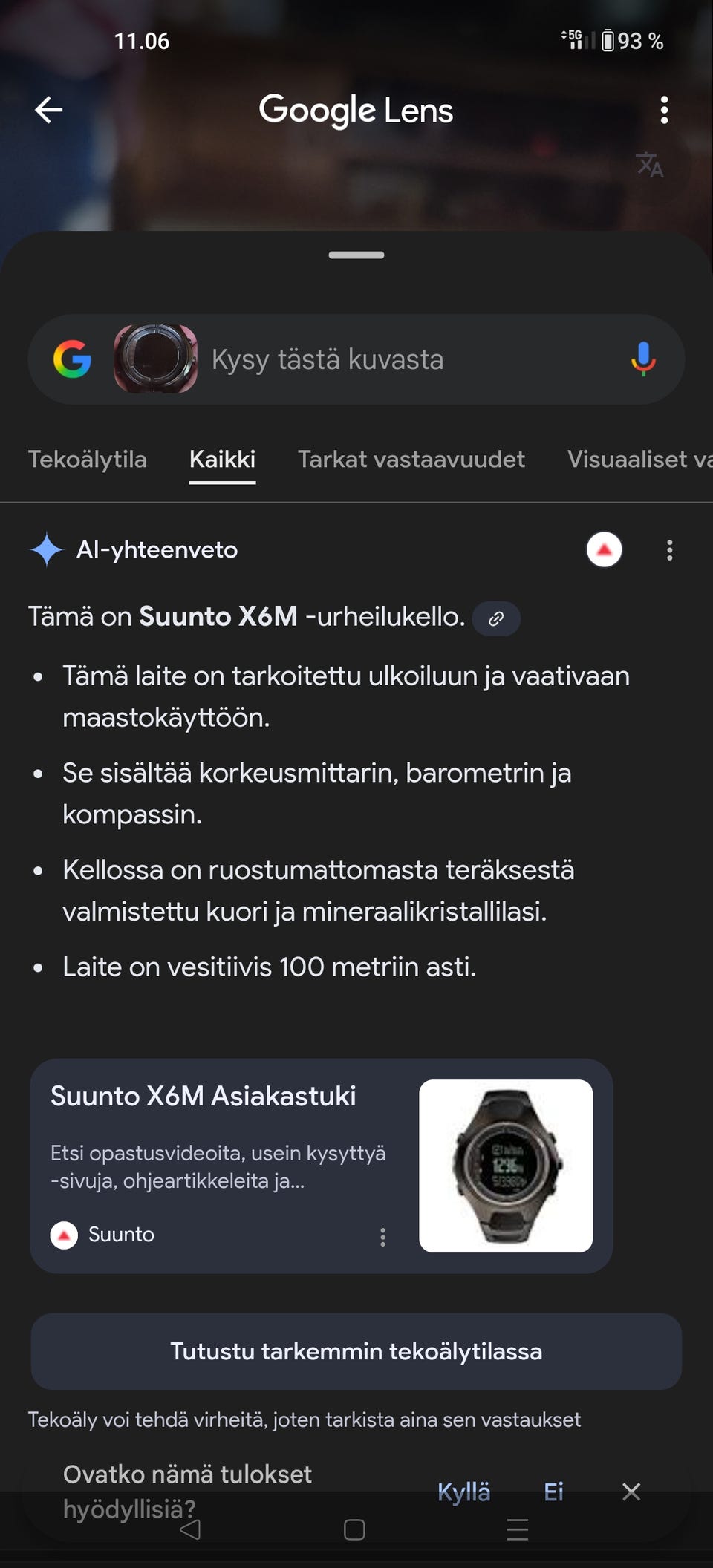Open the link chip next to Suunto X6M

tap(496, 617)
